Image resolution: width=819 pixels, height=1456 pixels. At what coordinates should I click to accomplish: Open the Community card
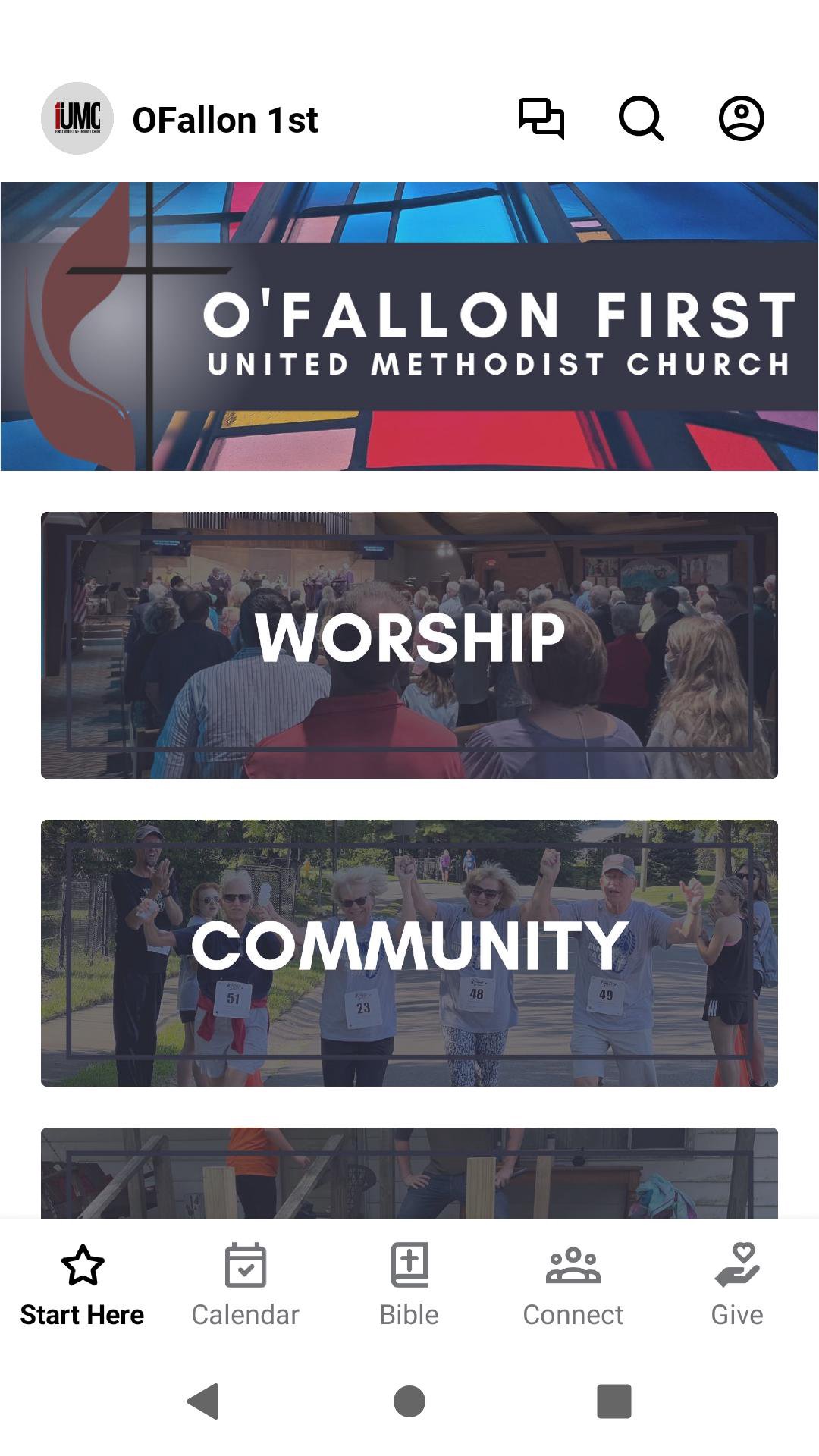tap(409, 952)
